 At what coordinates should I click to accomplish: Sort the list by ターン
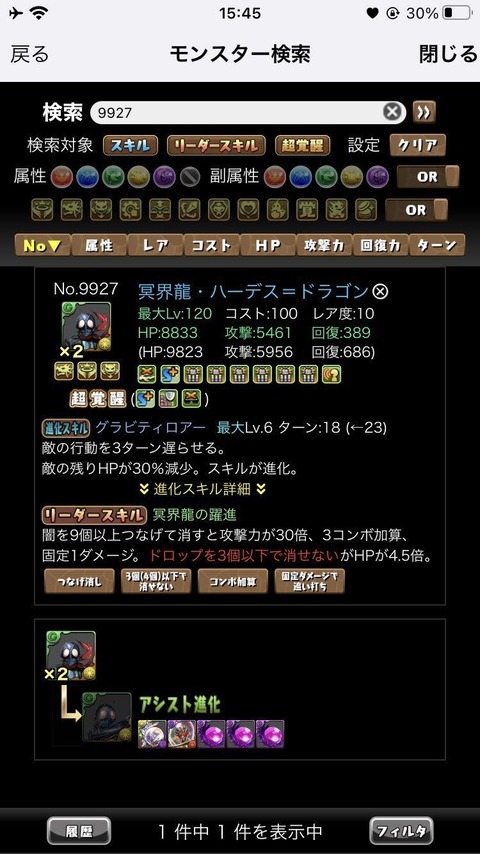tap(437, 246)
